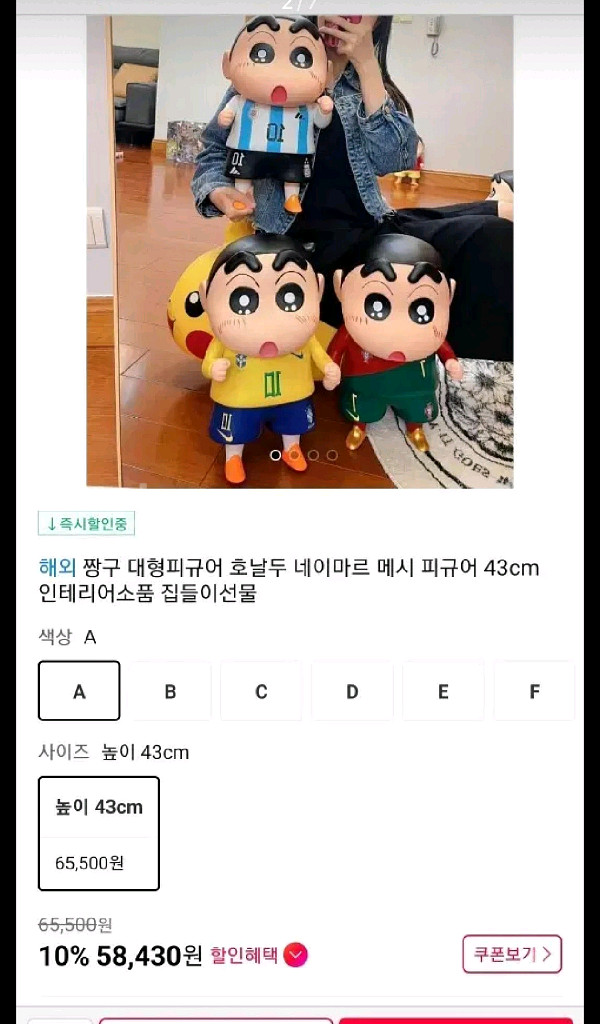600x1024 pixels.
Task: Select color option A
Action: pos(79,691)
